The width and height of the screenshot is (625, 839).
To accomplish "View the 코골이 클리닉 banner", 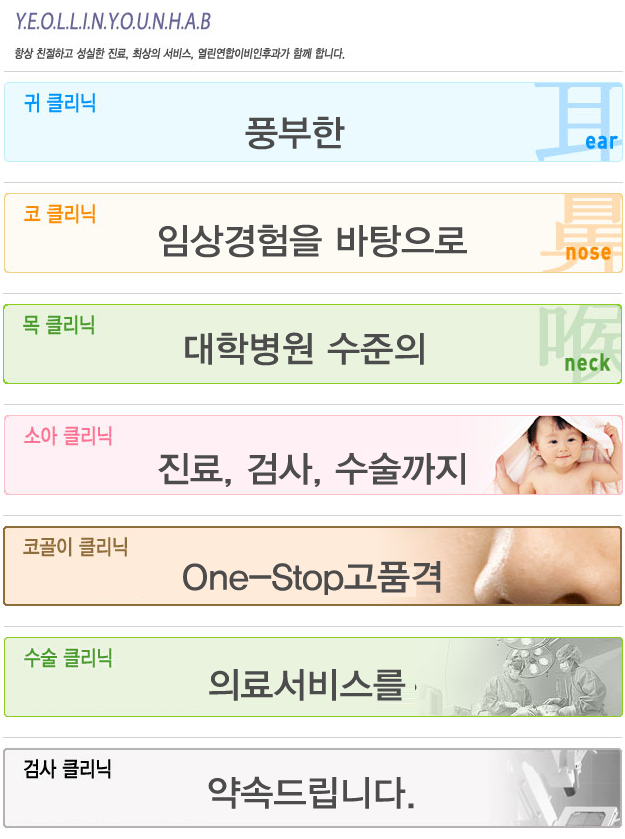I will tap(312, 566).
